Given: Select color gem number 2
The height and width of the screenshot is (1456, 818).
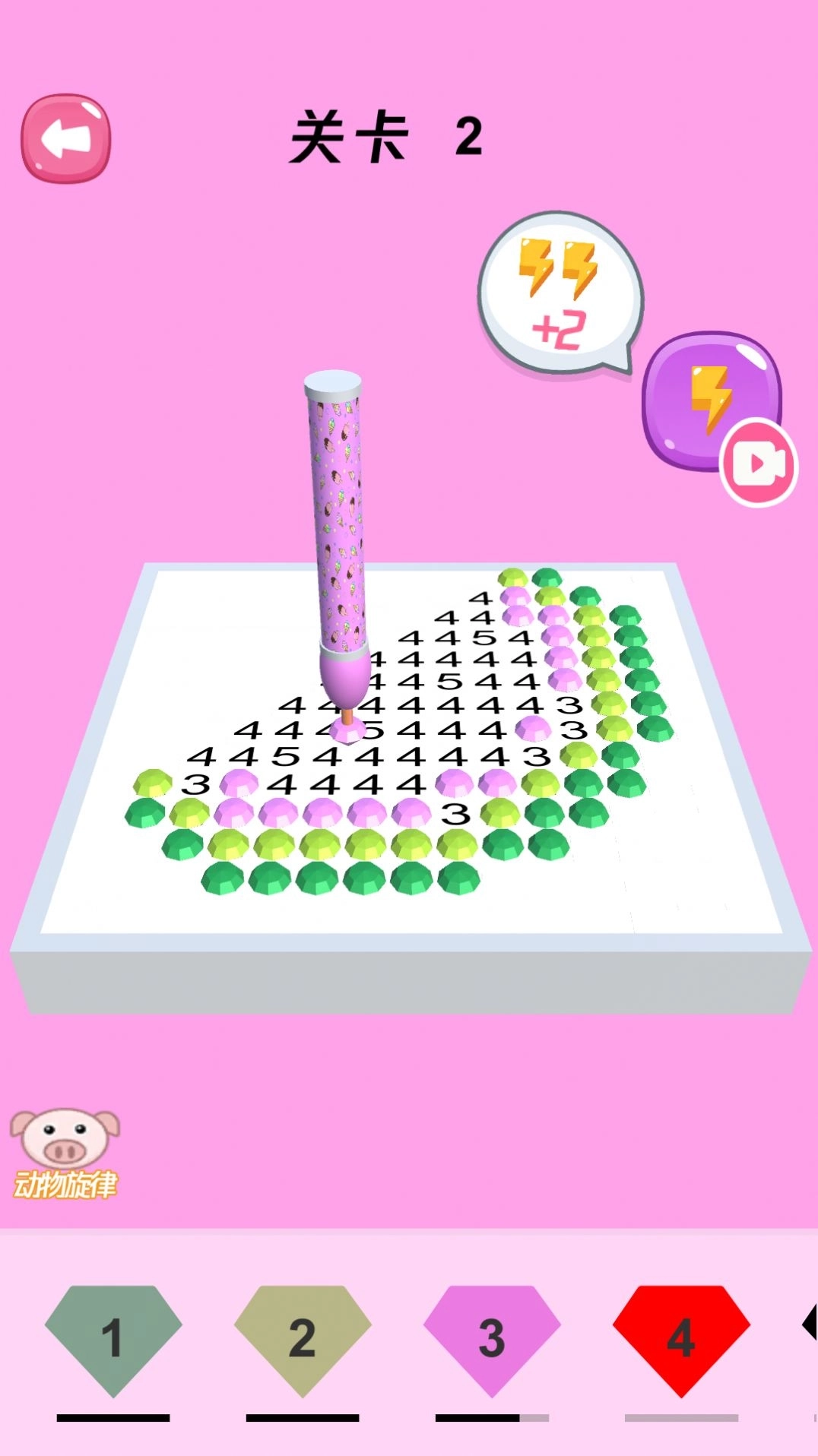Looking at the screenshot, I should 303,1338.
